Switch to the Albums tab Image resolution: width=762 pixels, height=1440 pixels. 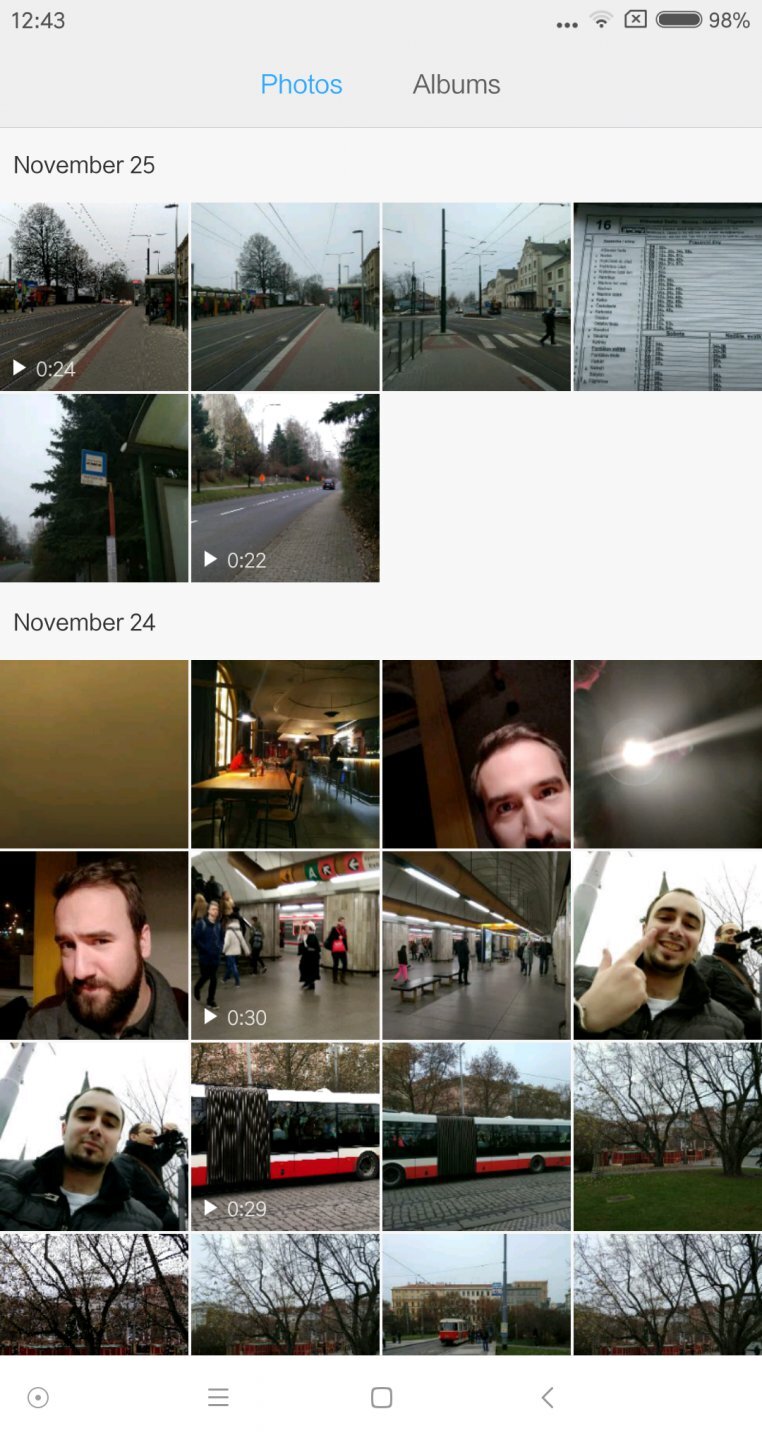pos(456,85)
